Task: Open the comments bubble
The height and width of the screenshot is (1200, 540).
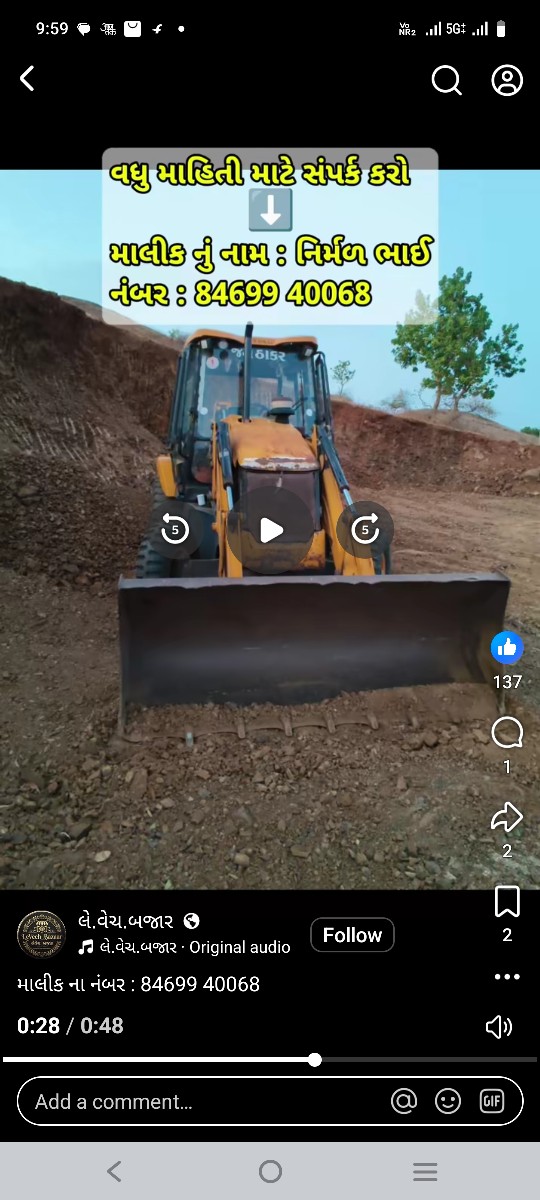Action: (507, 733)
